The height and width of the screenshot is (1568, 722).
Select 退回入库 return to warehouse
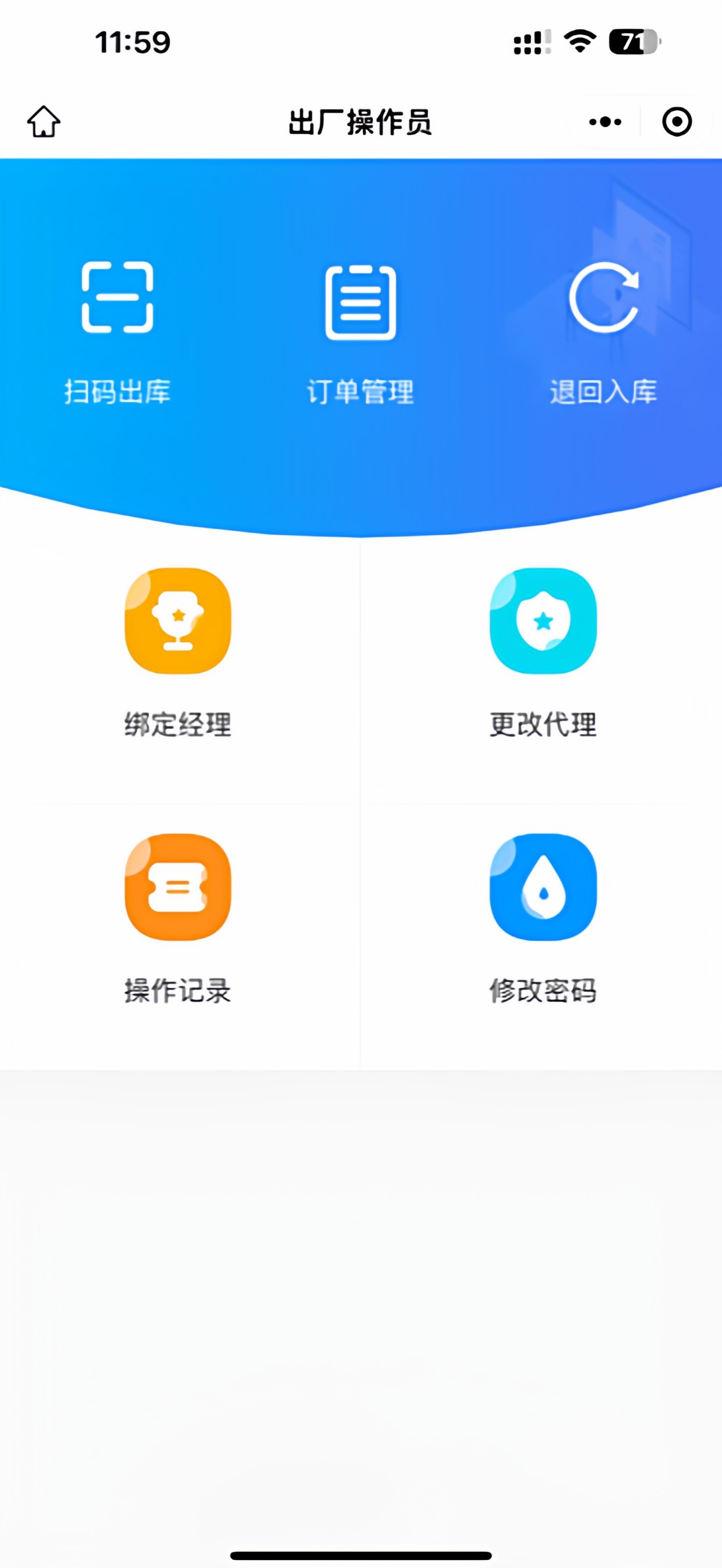[x=603, y=329]
